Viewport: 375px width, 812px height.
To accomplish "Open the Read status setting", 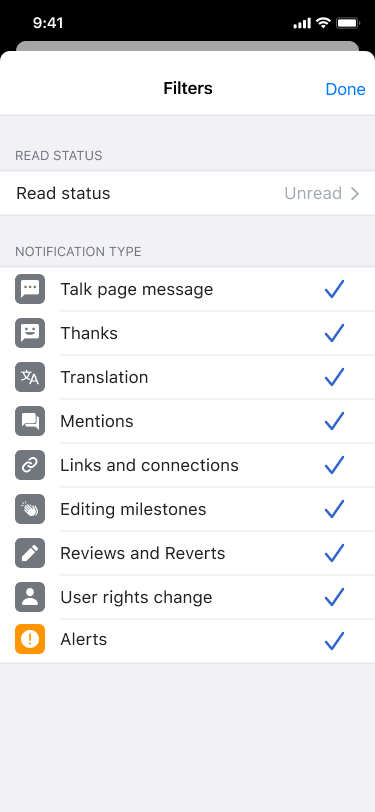I will (188, 193).
